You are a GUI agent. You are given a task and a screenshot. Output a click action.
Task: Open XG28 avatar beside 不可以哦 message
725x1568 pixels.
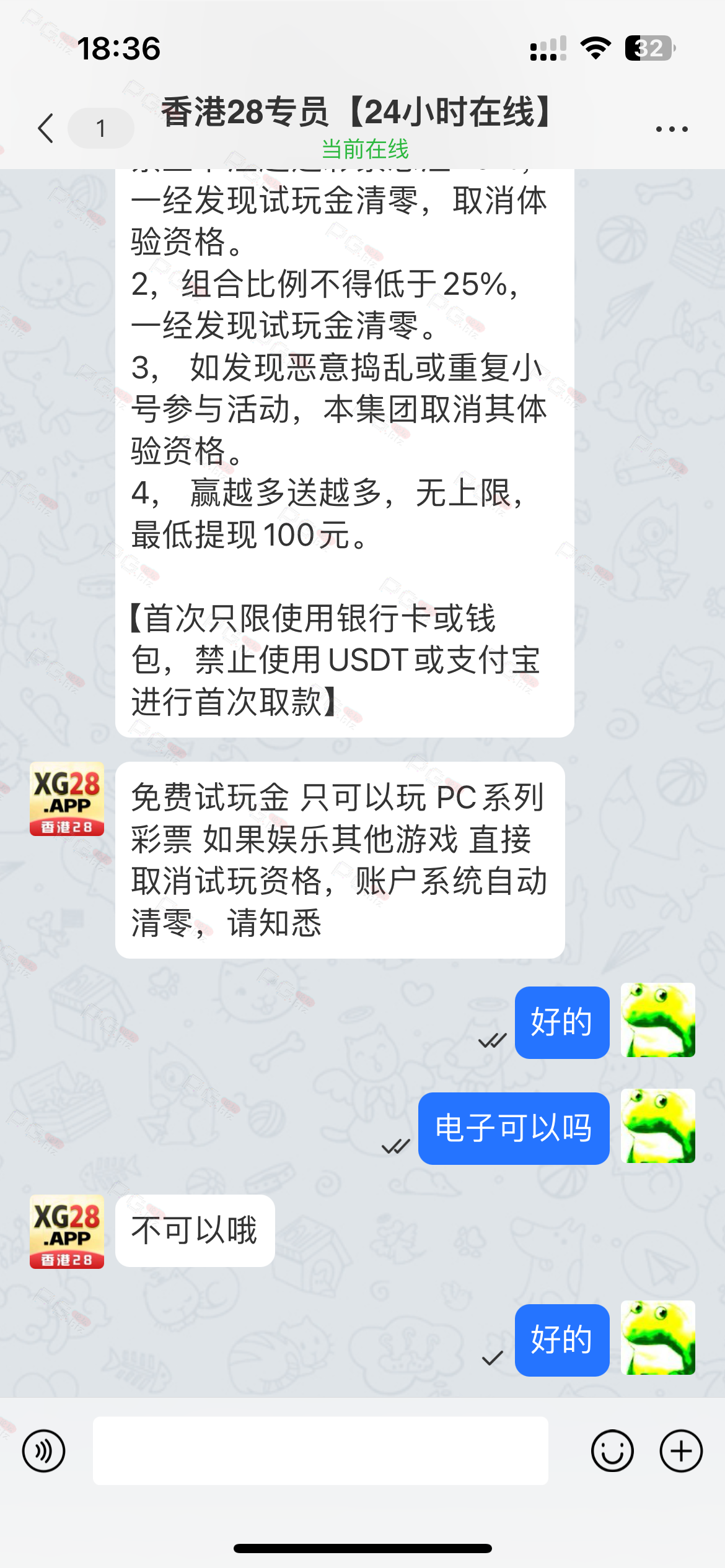(x=67, y=1232)
